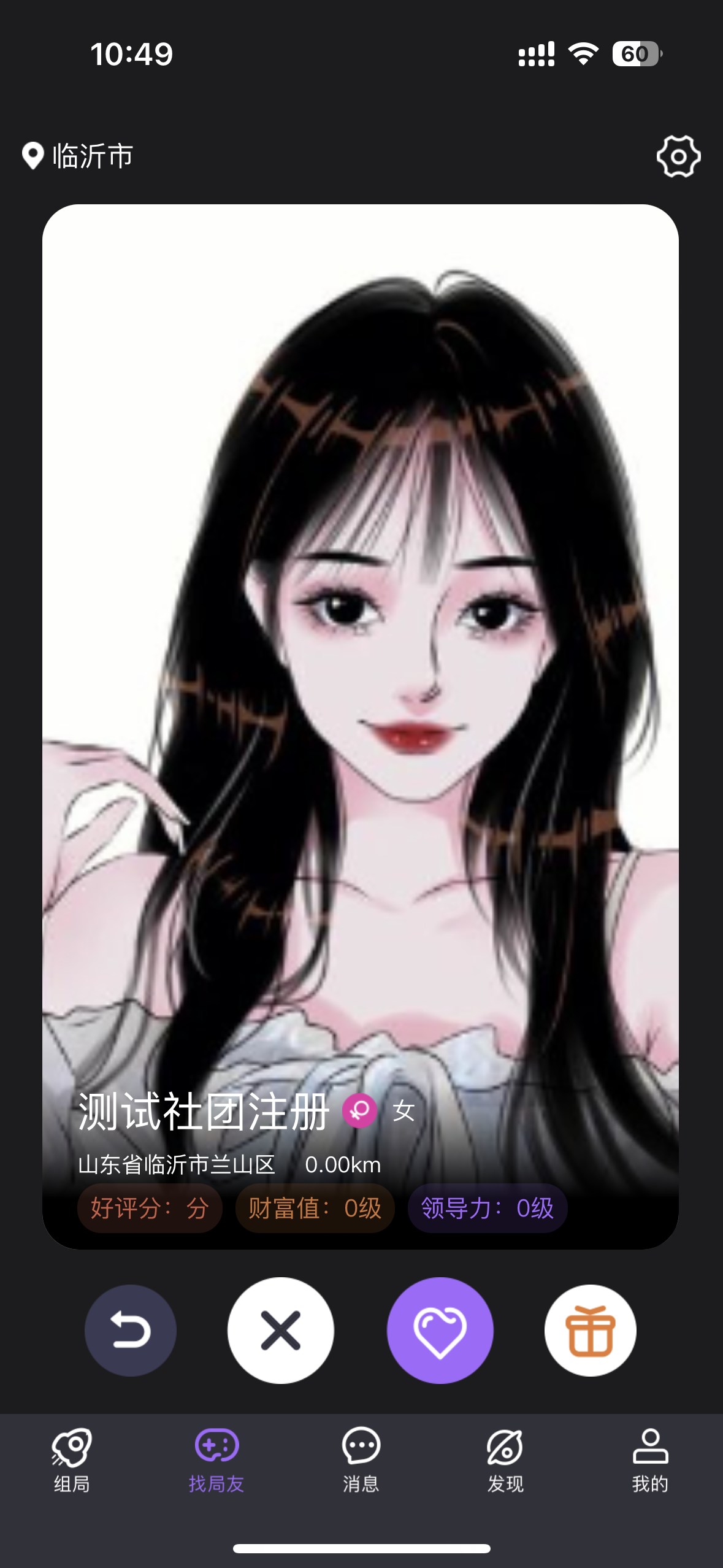Like this profile with the heart button
723x1568 pixels.
pyautogui.click(x=440, y=1330)
